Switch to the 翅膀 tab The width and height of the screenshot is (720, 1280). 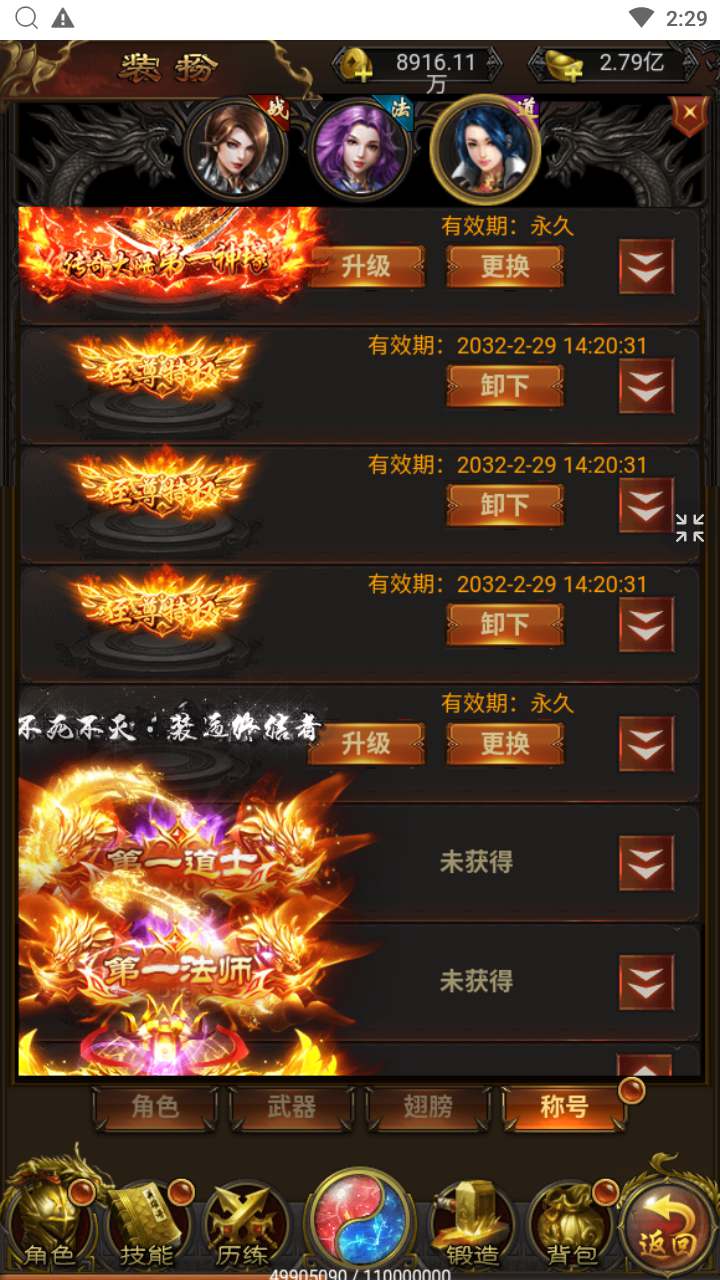pos(428,1107)
